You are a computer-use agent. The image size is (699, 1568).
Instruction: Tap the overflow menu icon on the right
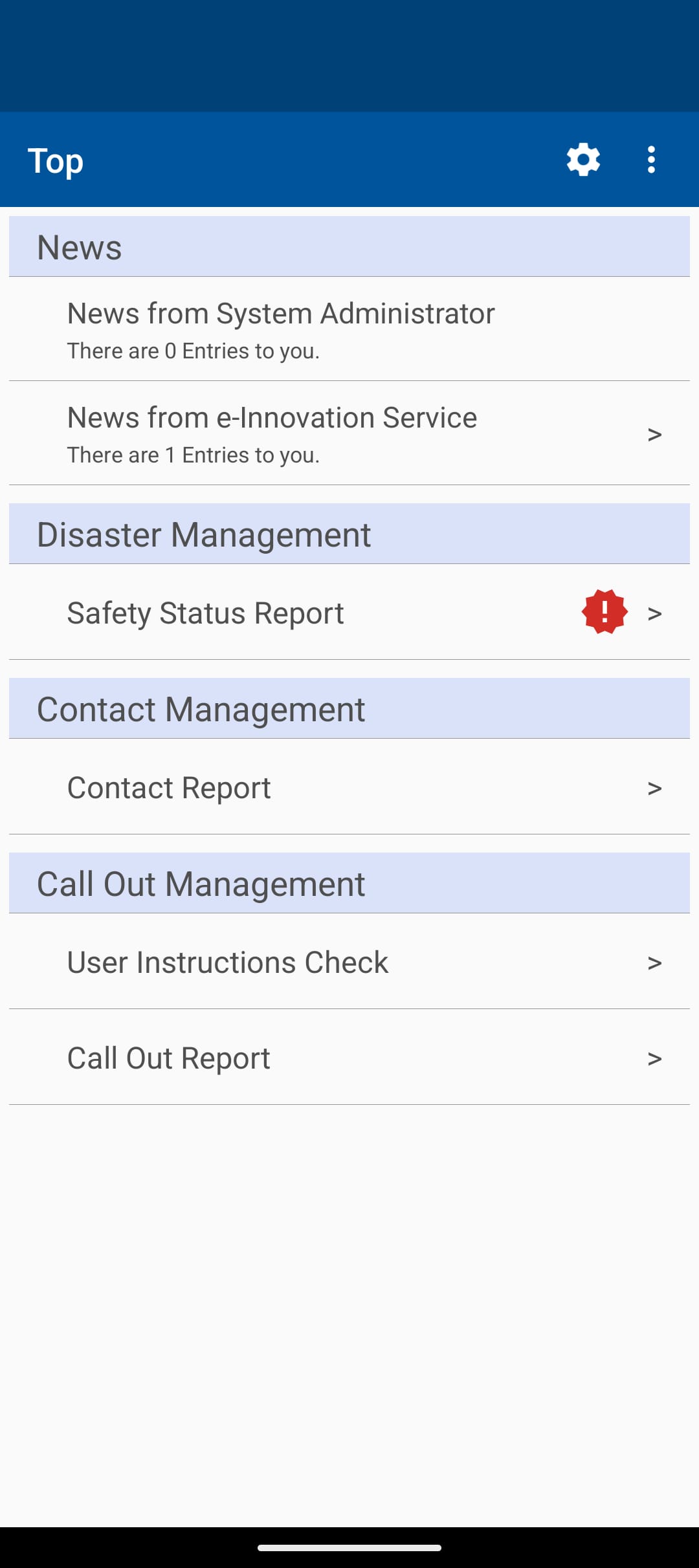pyautogui.click(x=650, y=159)
